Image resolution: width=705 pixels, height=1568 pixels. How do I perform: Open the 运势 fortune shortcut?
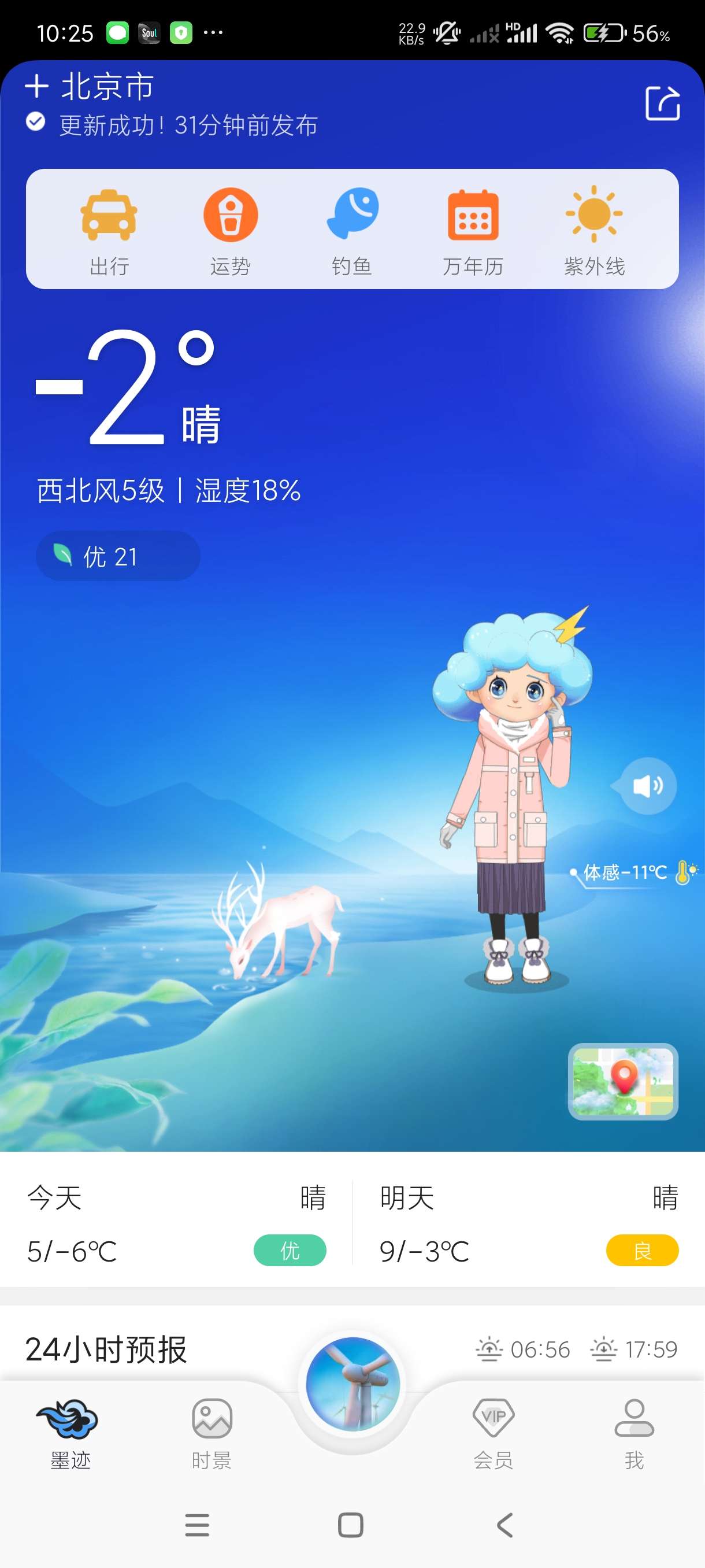[231, 231]
